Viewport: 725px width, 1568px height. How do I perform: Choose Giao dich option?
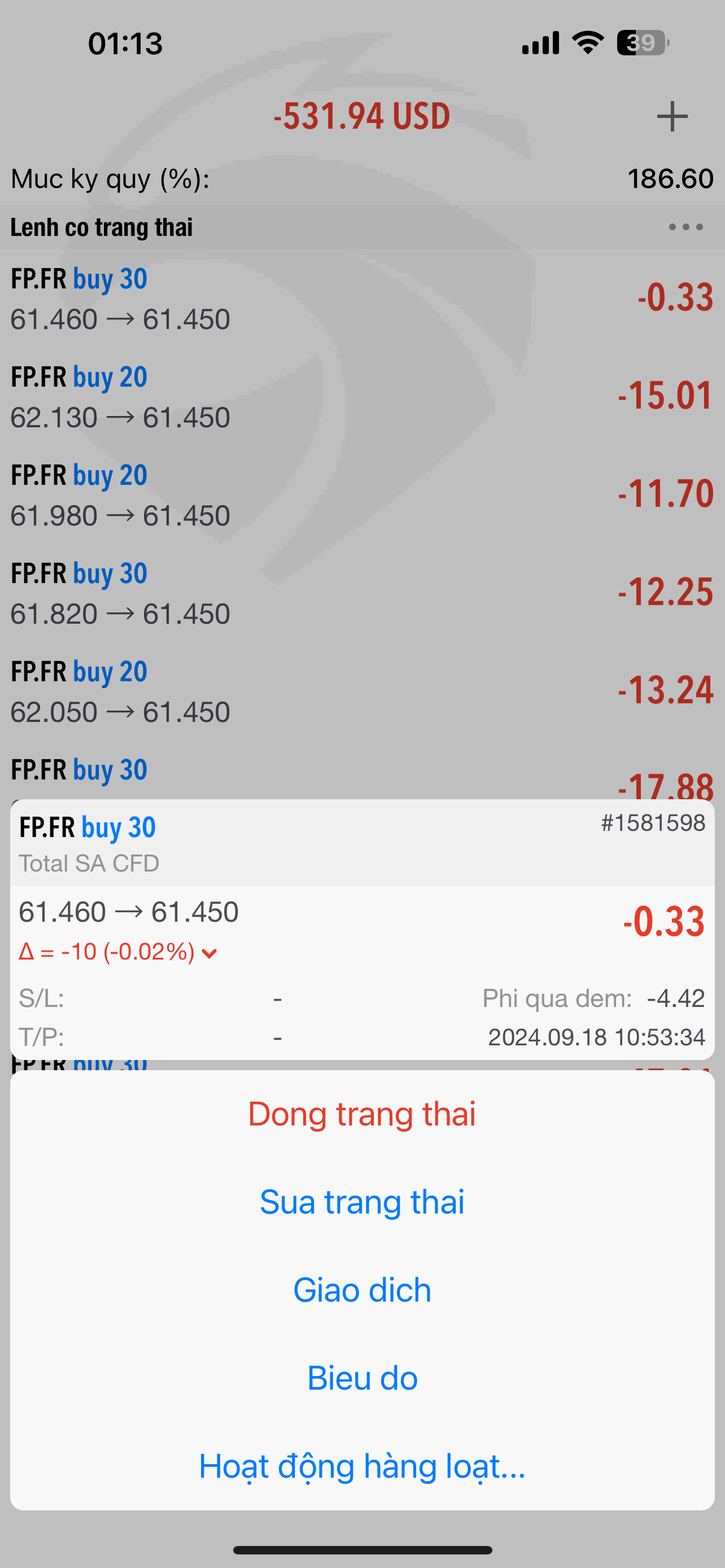point(362,1290)
